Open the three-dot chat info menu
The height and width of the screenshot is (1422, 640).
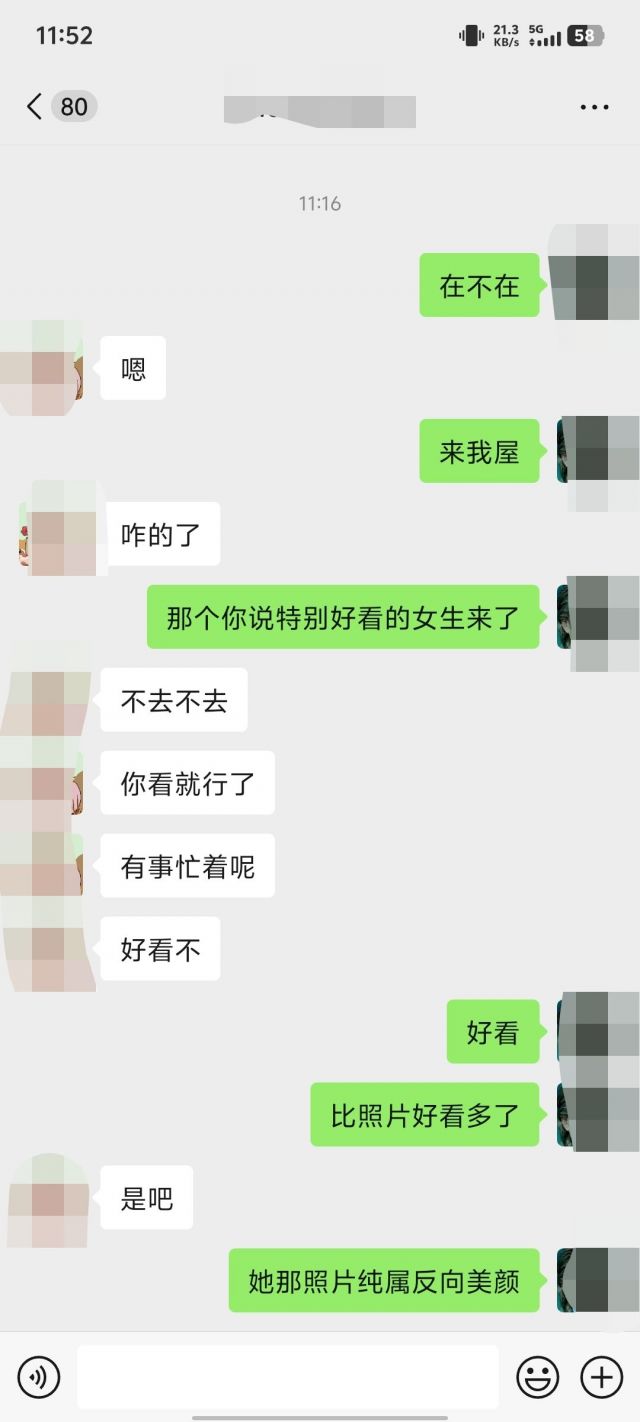pyautogui.click(x=594, y=107)
